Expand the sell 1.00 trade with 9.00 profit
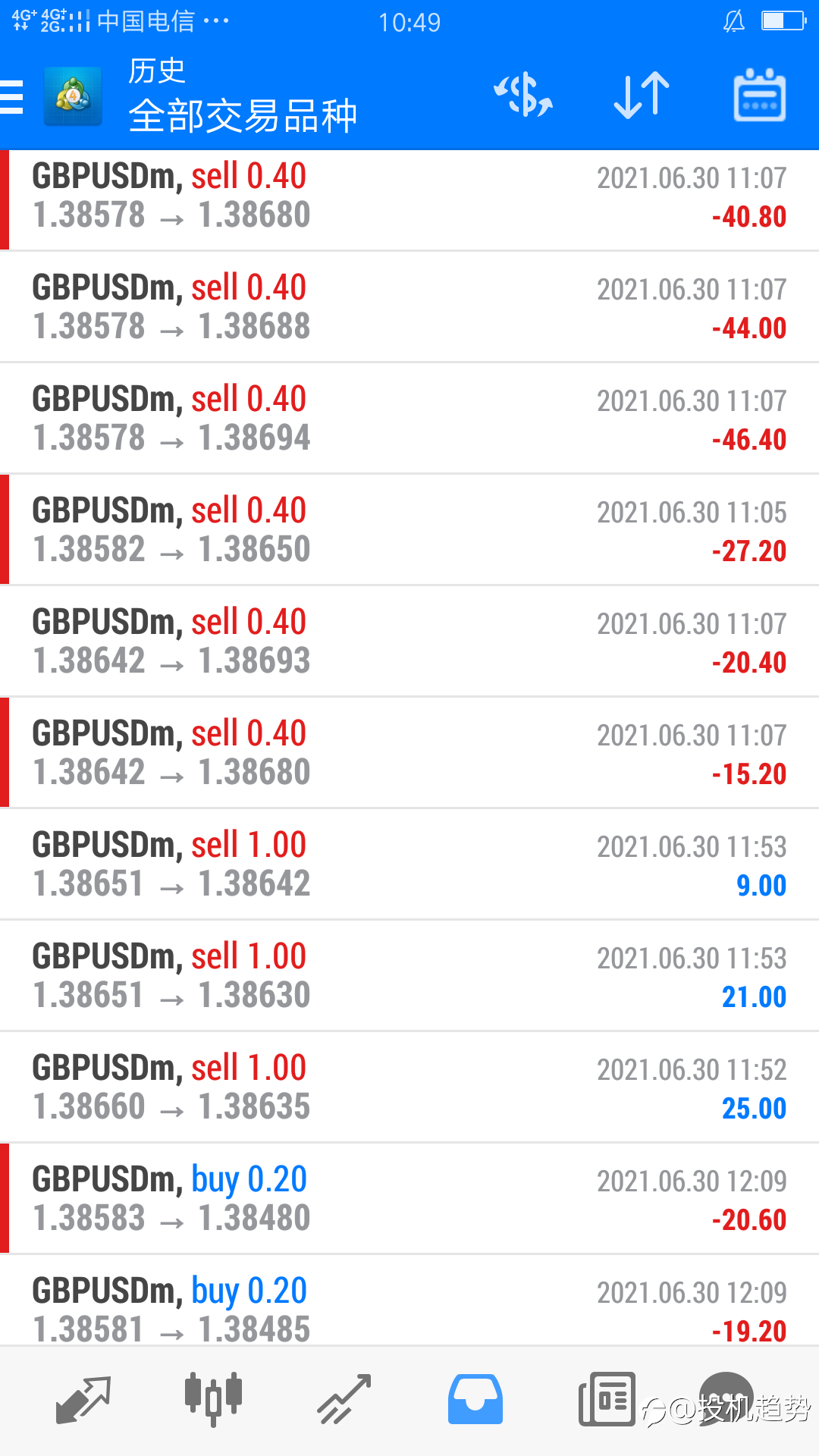This screenshot has height=1456, width=819. [409, 865]
